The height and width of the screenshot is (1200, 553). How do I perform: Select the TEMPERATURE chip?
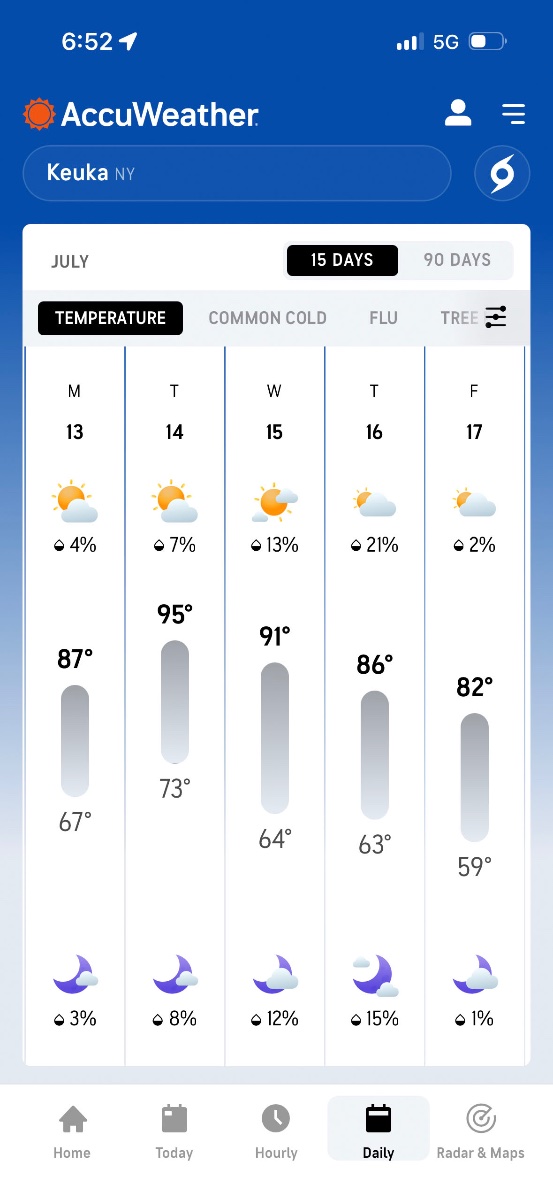[x=110, y=318]
